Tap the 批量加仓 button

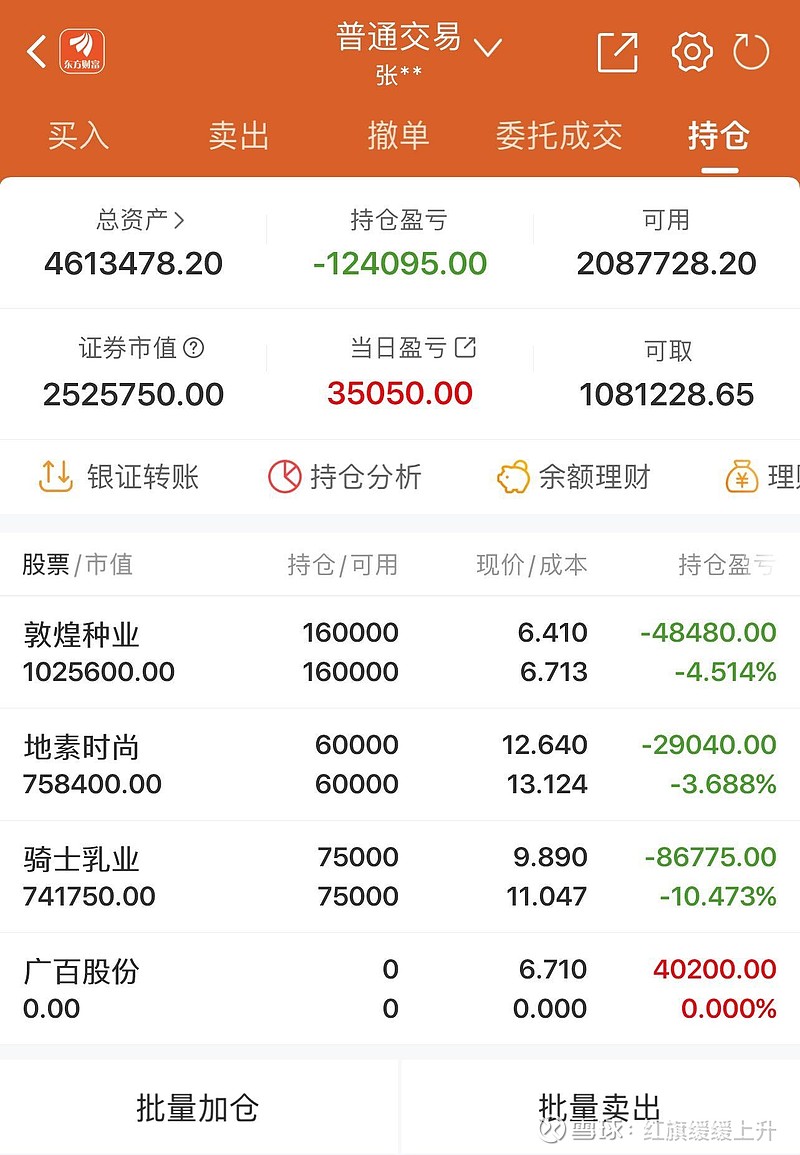coord(198,1107)
